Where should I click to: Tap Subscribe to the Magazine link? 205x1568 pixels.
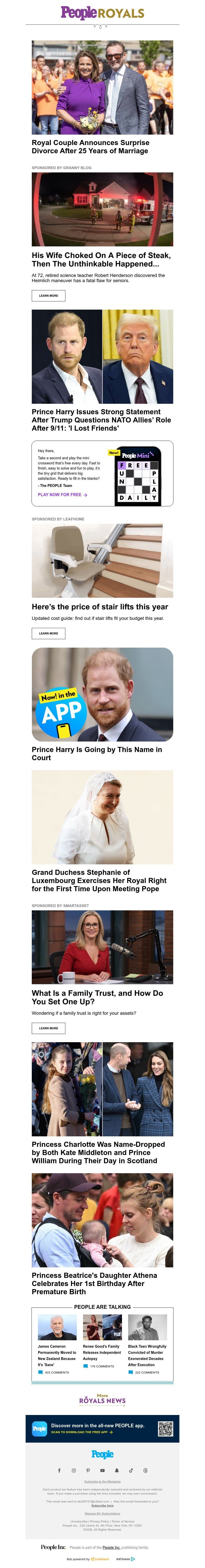pyautogui.click(x=102, y=1482)
